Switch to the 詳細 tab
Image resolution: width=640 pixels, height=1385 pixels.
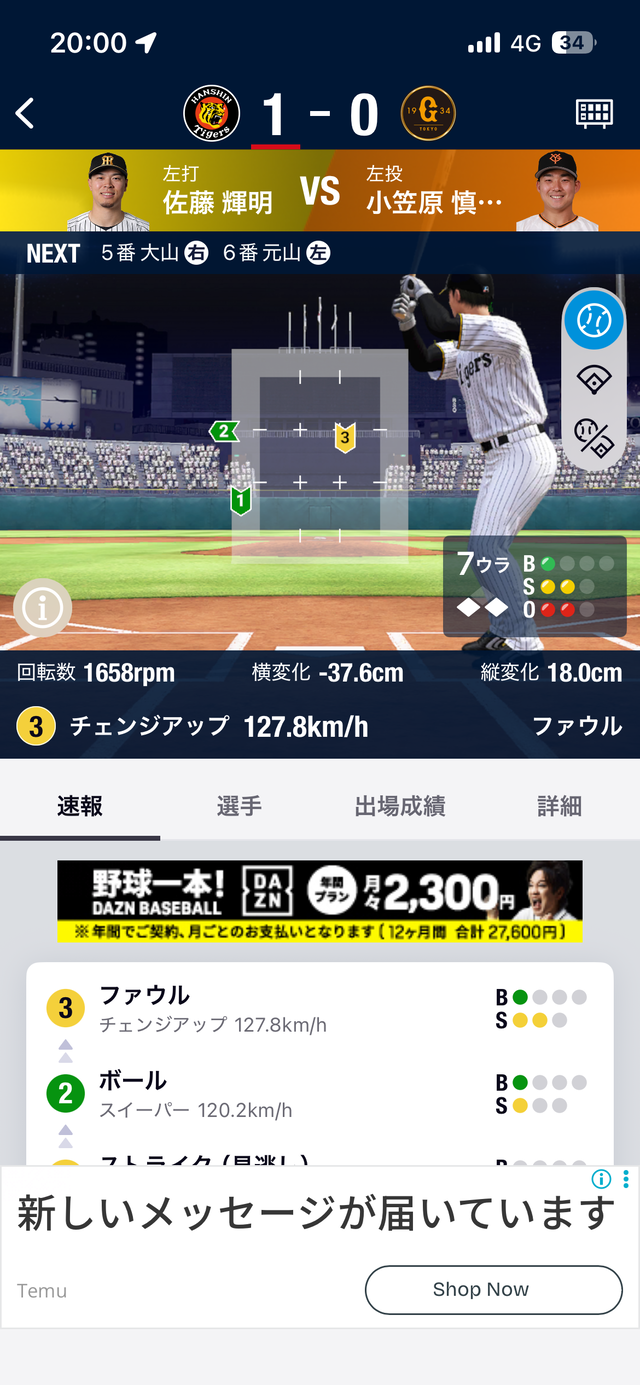(x=560, y=806)
